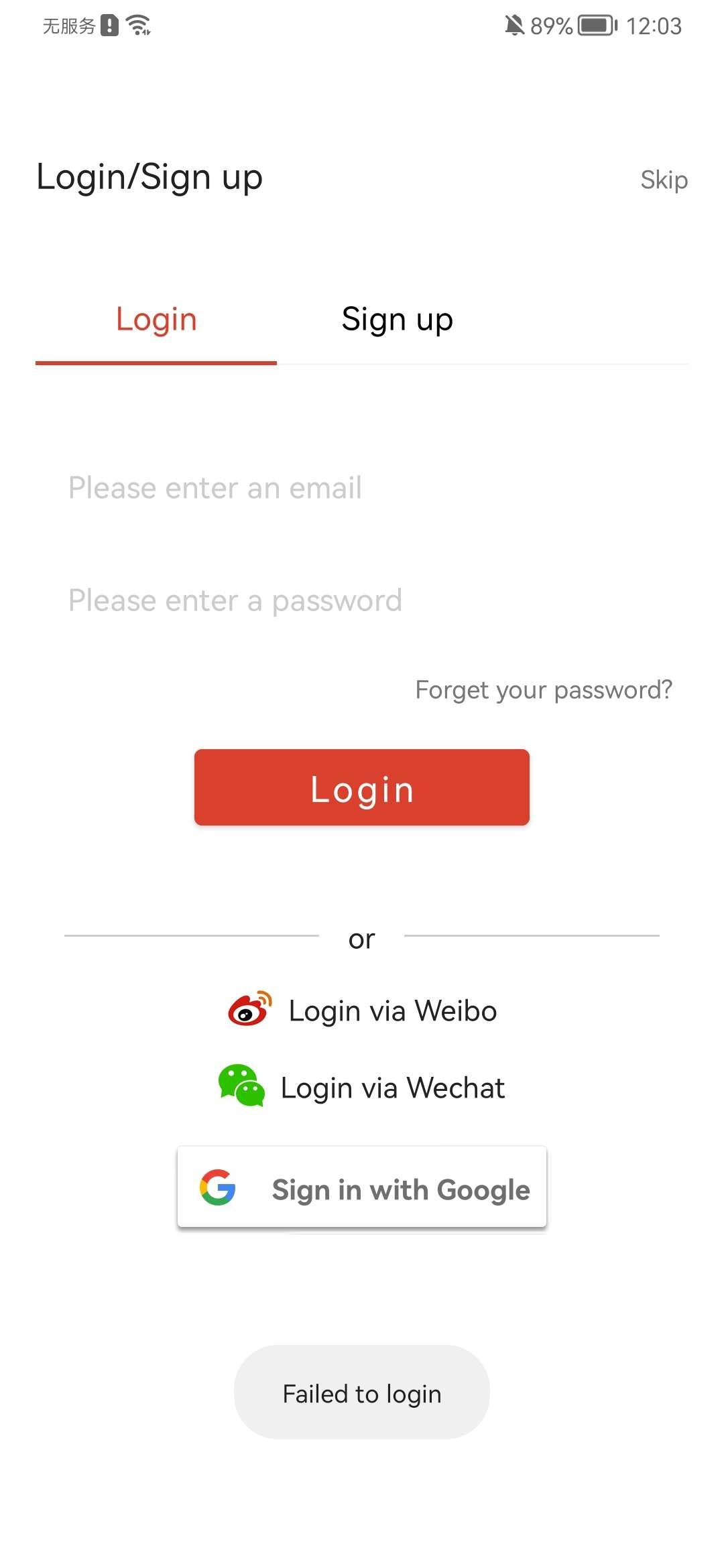Focus the email input field

(x=362, y=488)
